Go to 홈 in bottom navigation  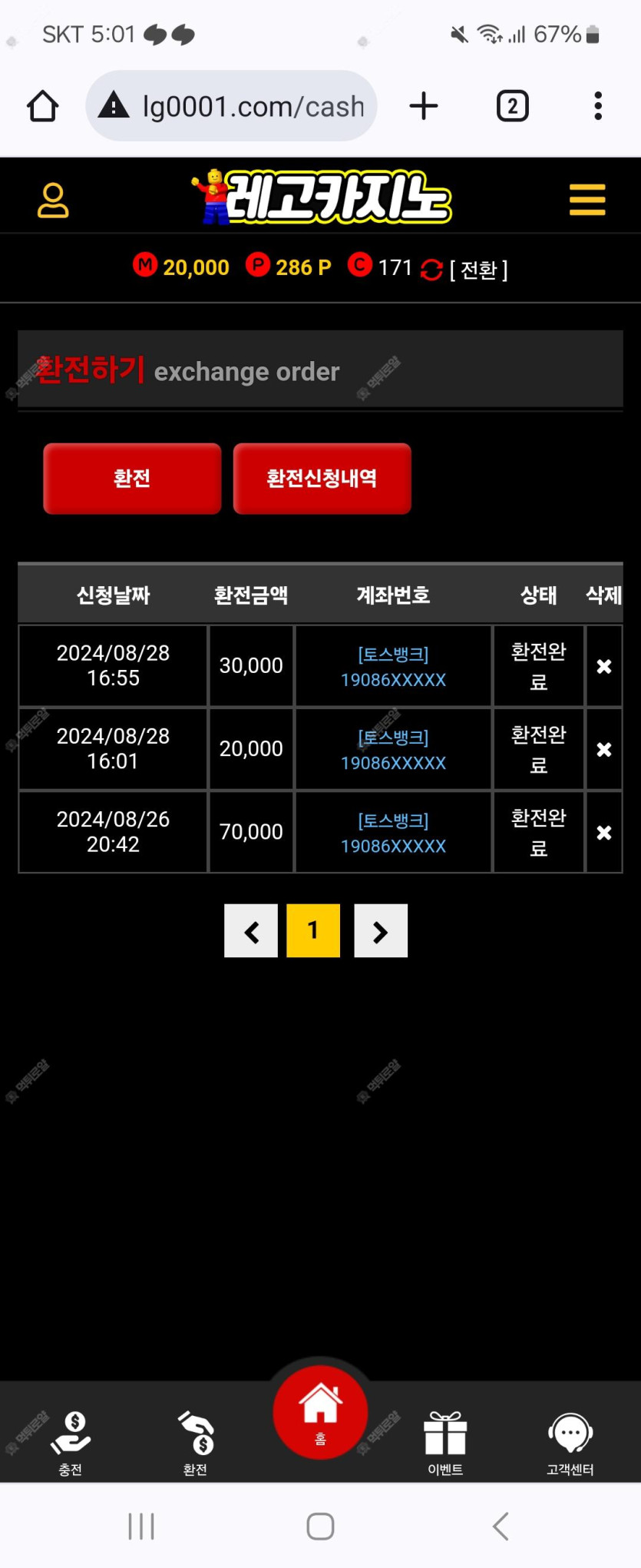[320, 1412]
